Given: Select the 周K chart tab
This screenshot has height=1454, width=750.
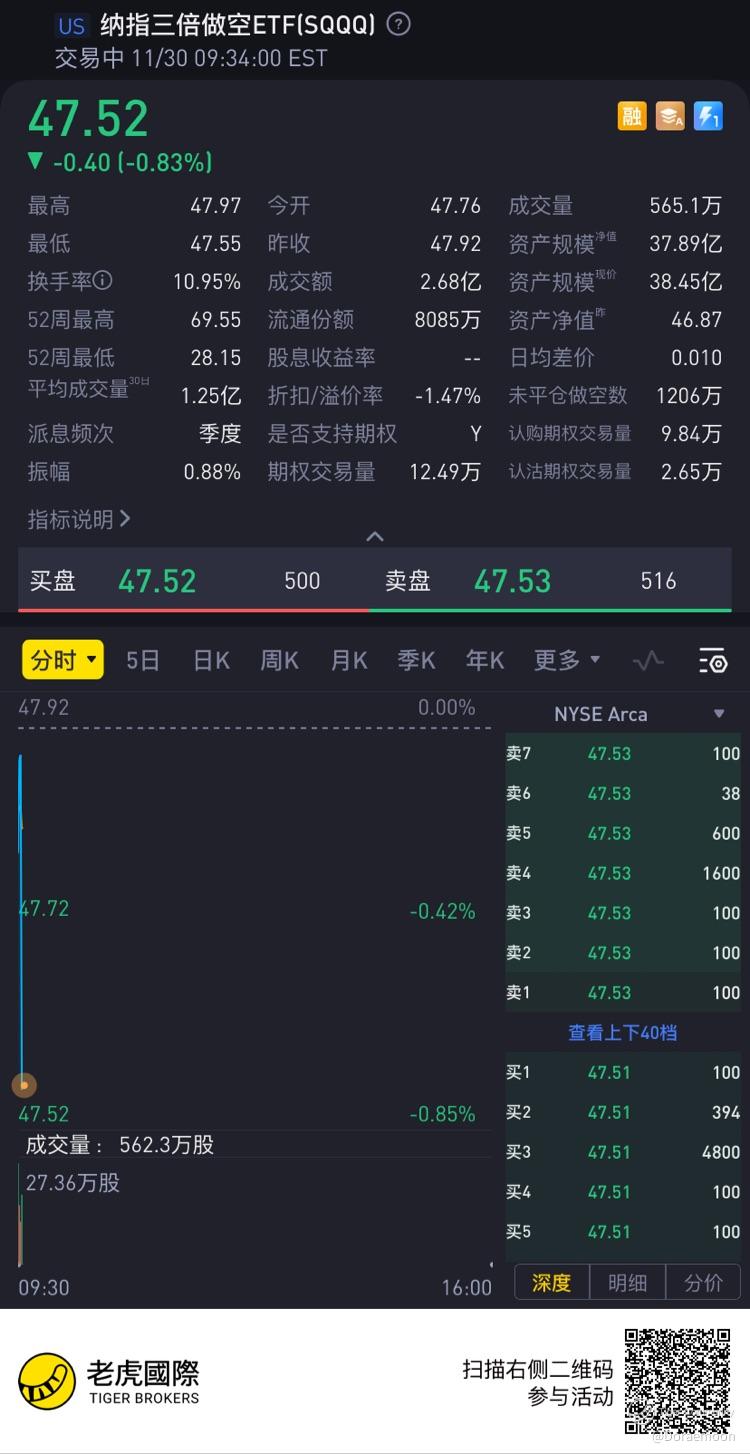Looking at the screenshot, I should tap(279, 660).
